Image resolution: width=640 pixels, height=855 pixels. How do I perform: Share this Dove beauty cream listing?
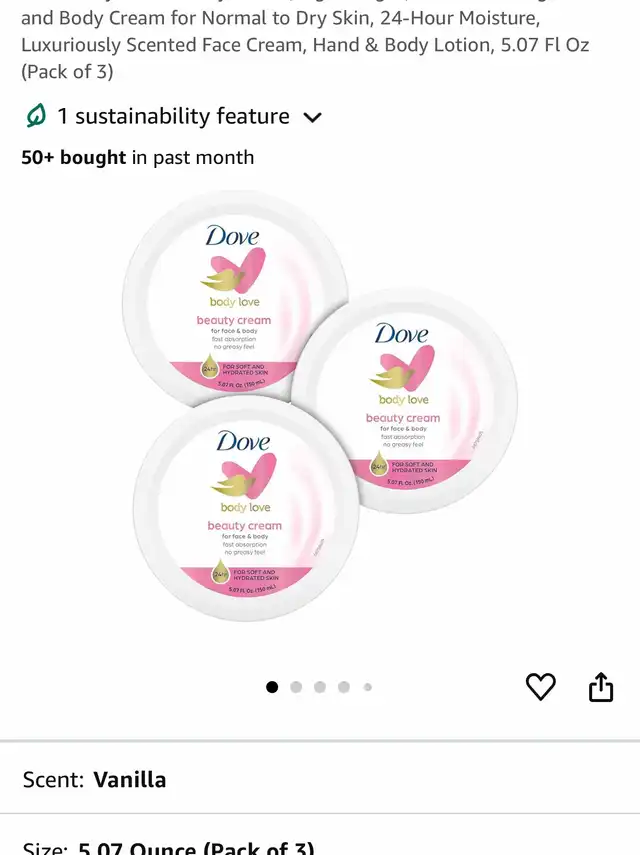pyautogui.click(x=601, y=687)
